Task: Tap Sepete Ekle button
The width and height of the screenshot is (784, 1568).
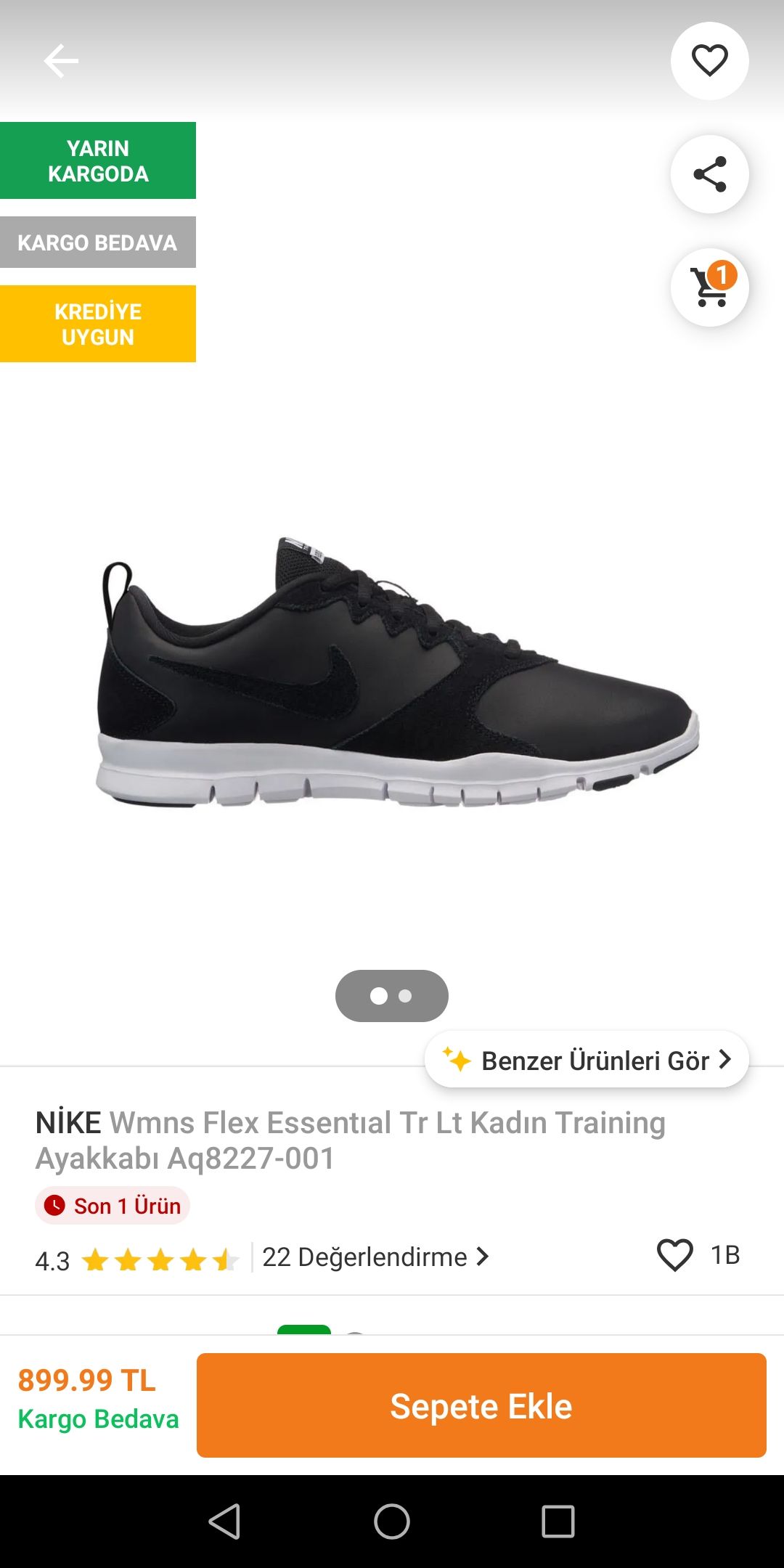Action: point(481,1405)
